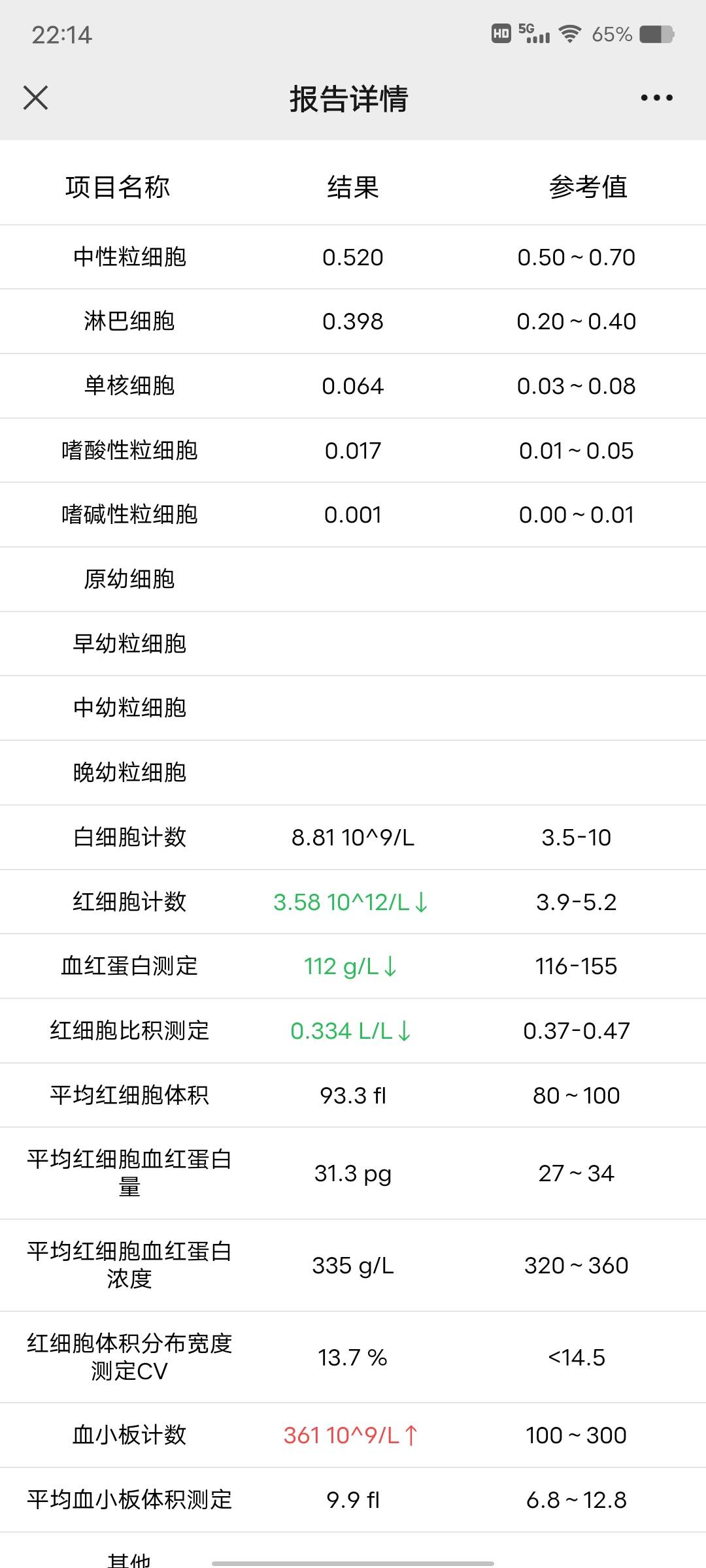Viewport: 706px width, 1568px height.
Task: Select the 淋巴细胞 row
Action: (353, 321)
